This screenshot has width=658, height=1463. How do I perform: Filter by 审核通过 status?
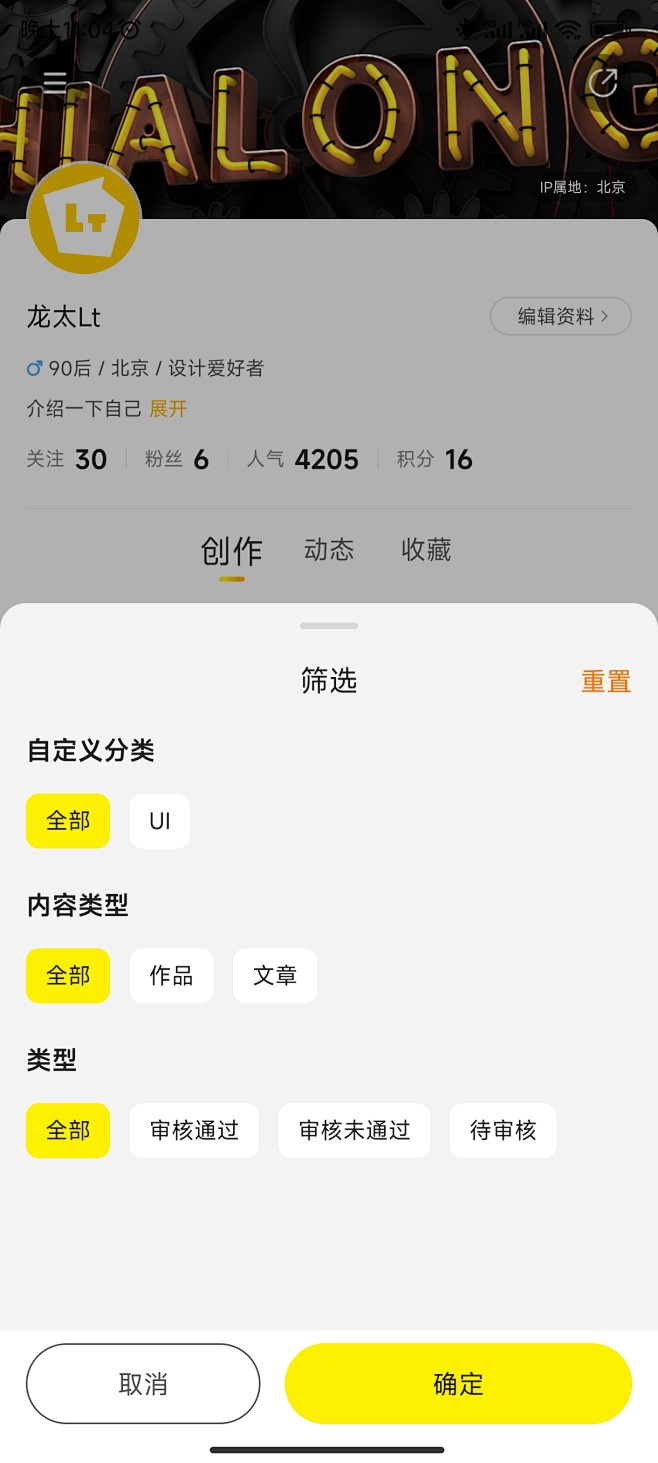coord(194,1131)
